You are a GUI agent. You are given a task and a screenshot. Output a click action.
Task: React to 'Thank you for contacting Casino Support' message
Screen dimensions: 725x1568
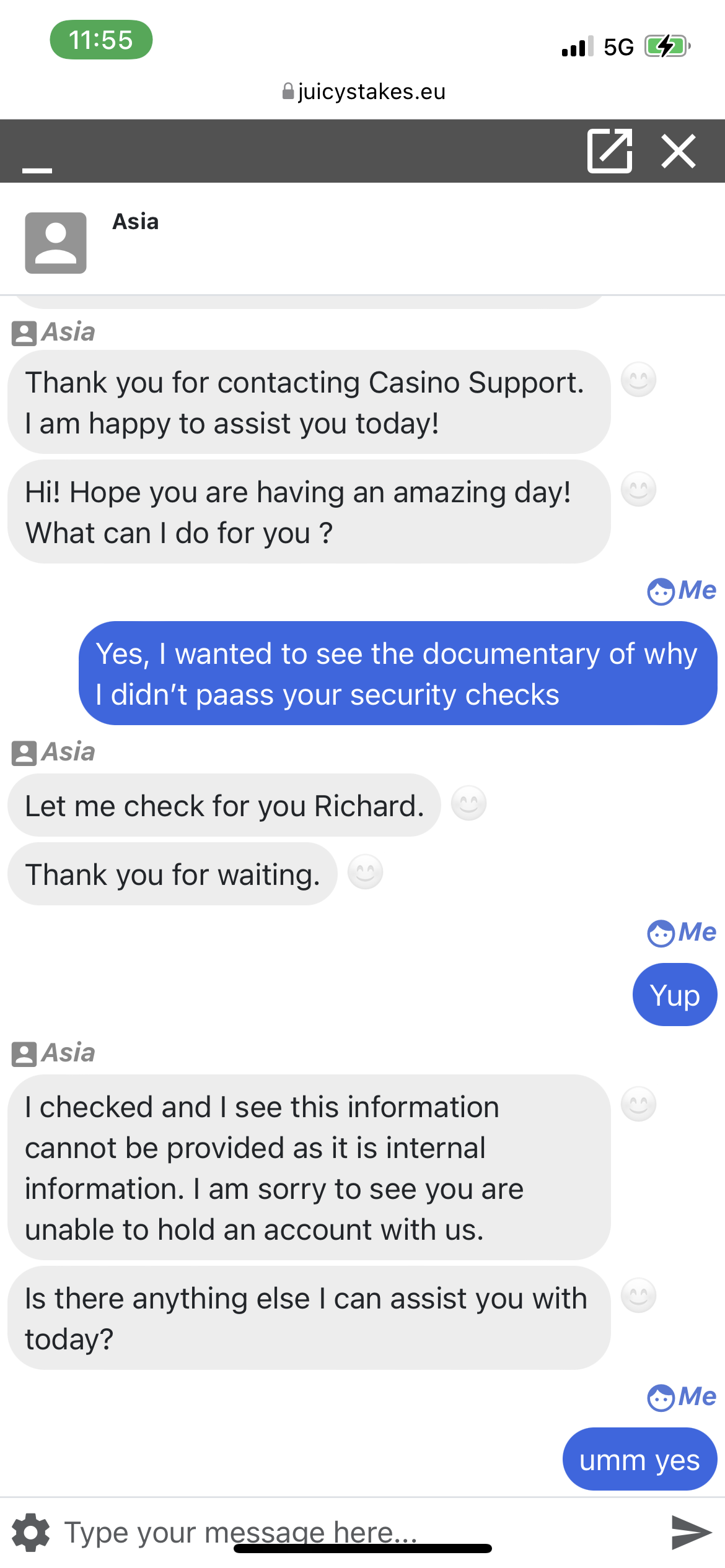(638, 380)
